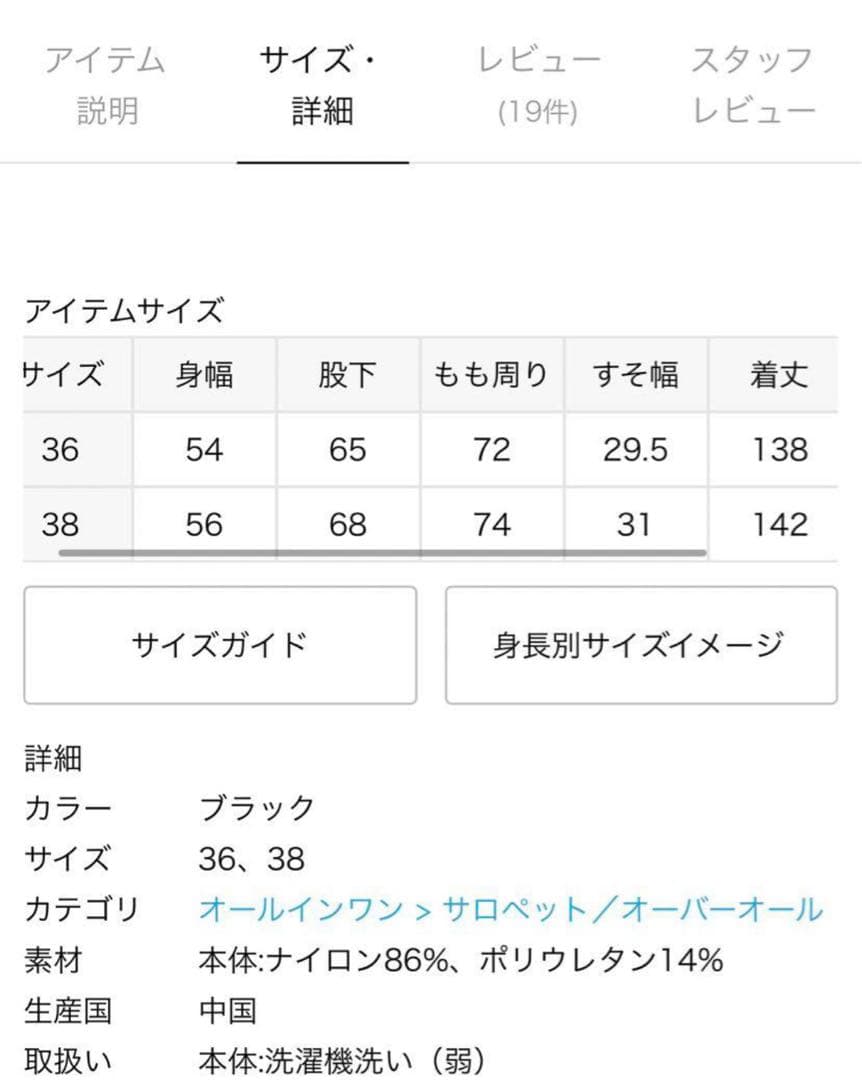862x1080 pixels.
Task: Click the size 36 row label
Action: point(62,450)
